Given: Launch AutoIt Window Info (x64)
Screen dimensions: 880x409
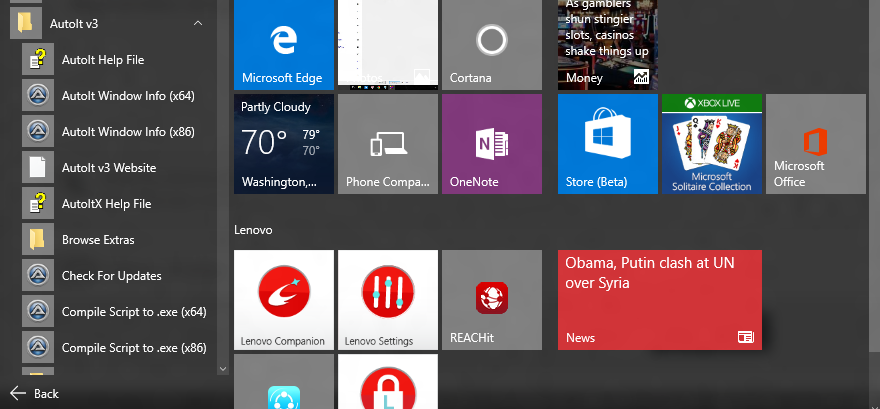Looking at the screenshot, I should (x=127, y=96).
